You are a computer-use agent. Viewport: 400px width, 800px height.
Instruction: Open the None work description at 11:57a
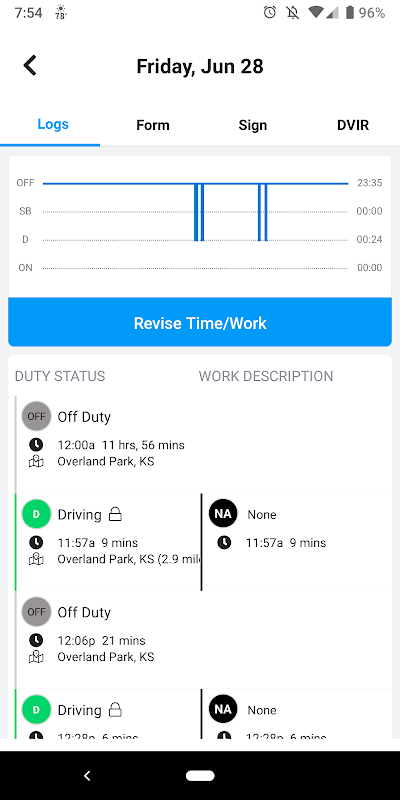click(296, 542)
